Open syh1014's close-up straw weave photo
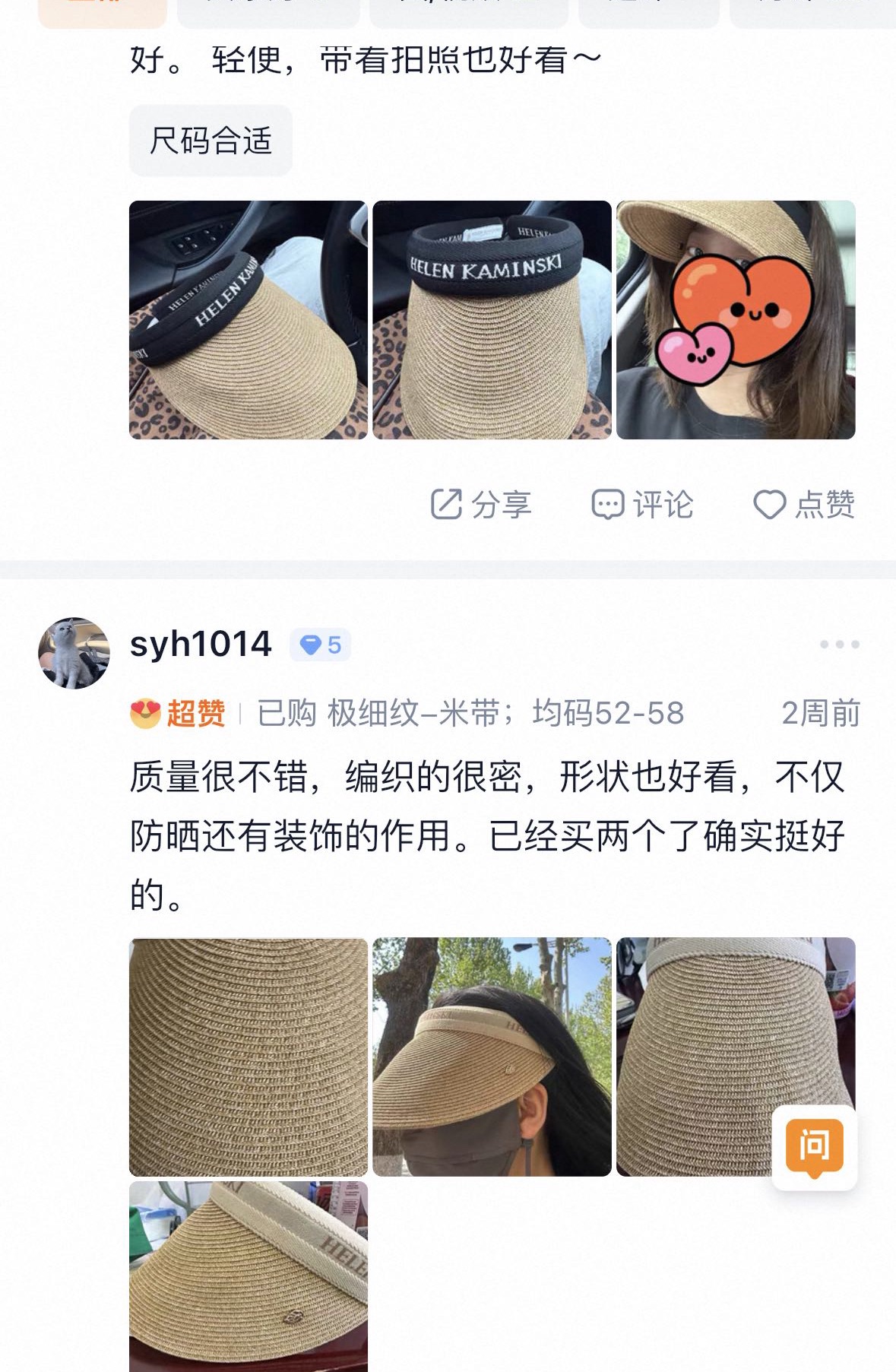 (x=249, y=1057)
